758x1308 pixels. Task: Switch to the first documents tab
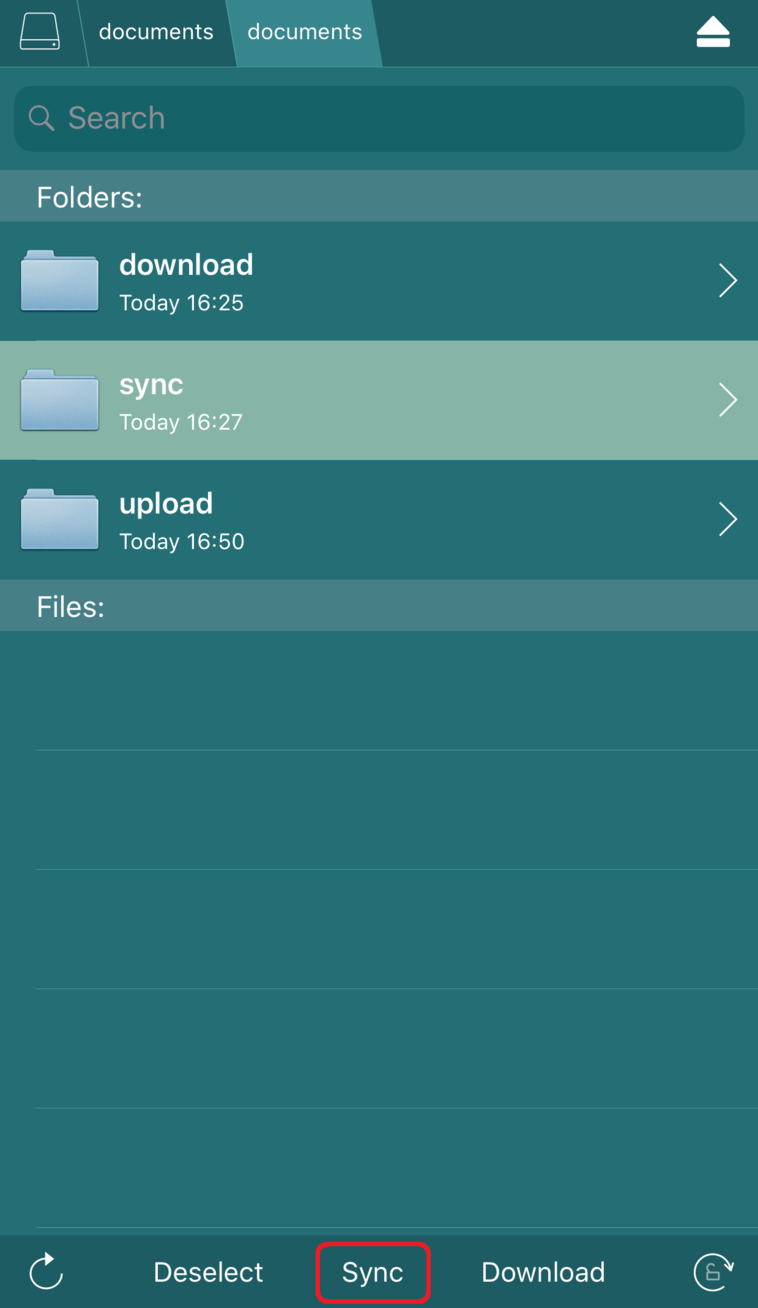pyautogui.click(x=155, y=31)
